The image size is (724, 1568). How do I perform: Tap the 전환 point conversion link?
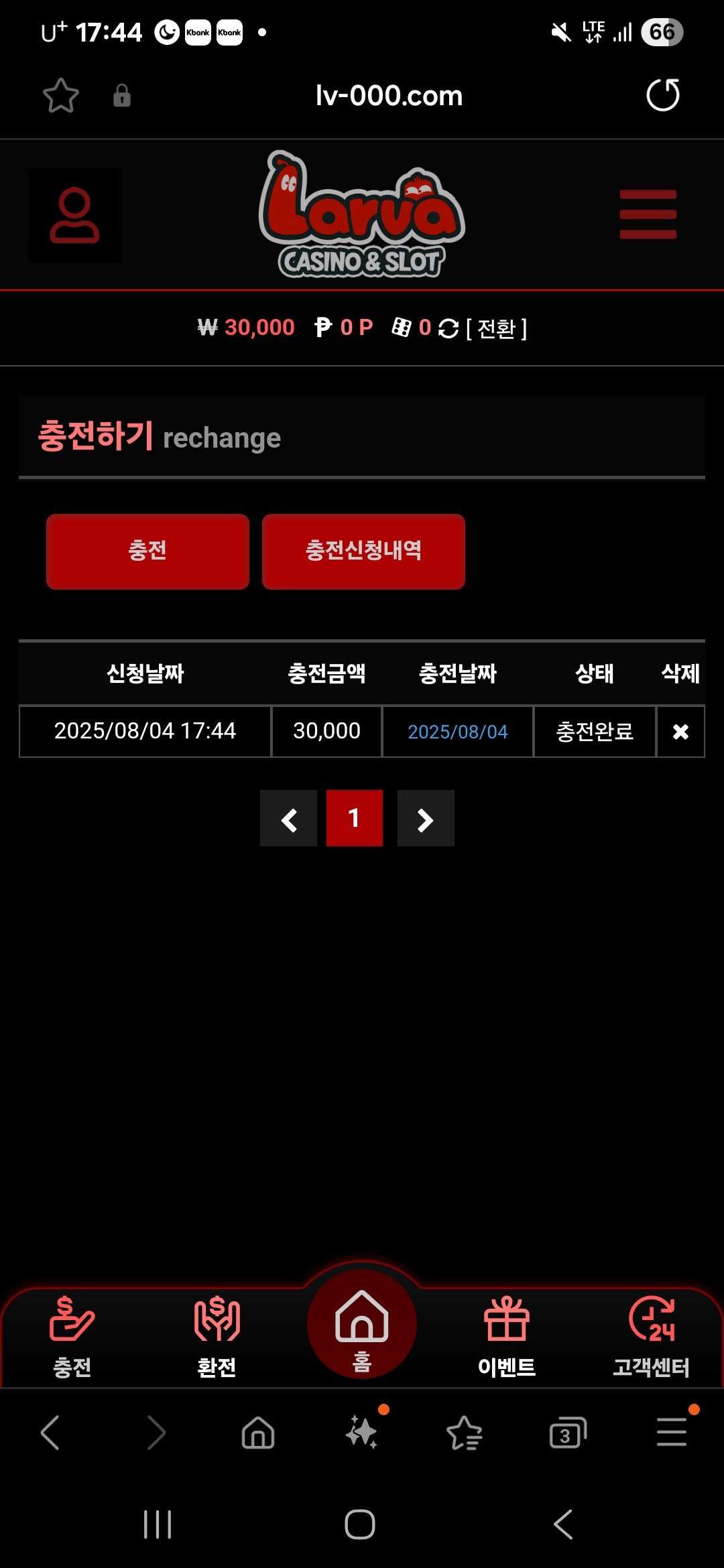pos(496,328)
